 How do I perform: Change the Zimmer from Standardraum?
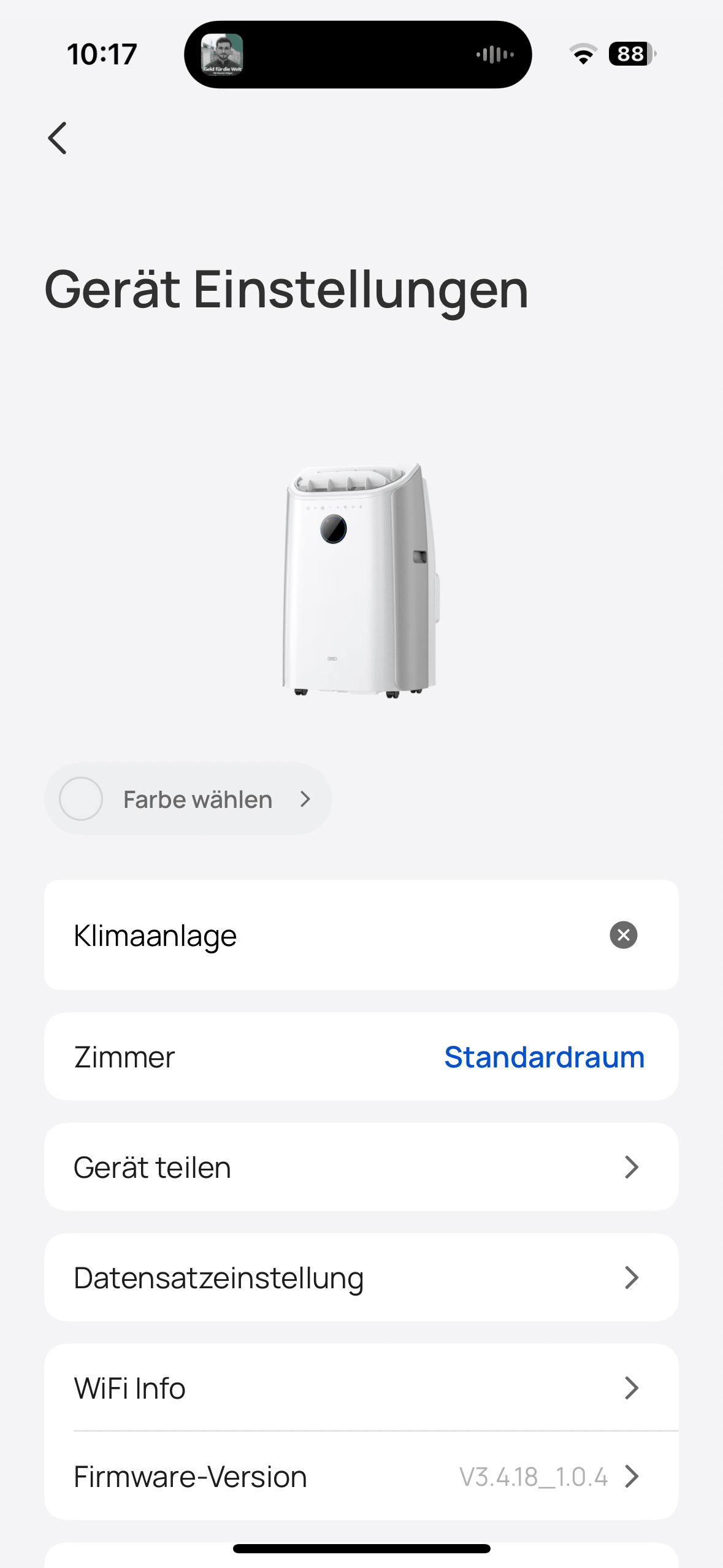[x=544, y=1057]
